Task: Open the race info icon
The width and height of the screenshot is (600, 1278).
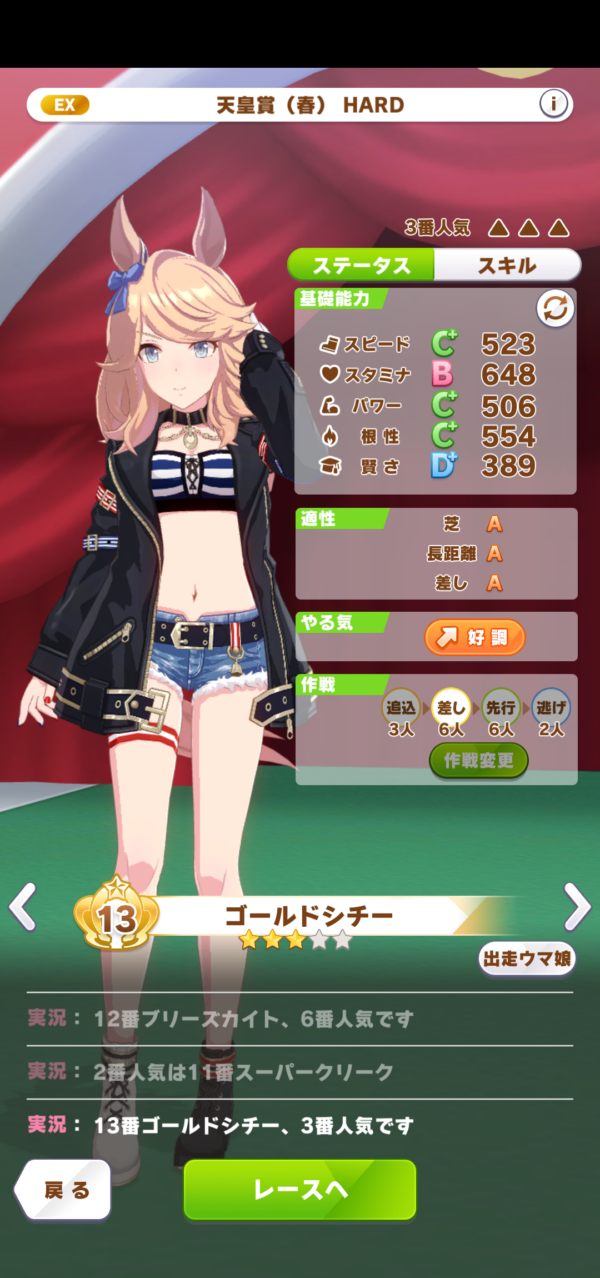Action: (x=554, y=104)
